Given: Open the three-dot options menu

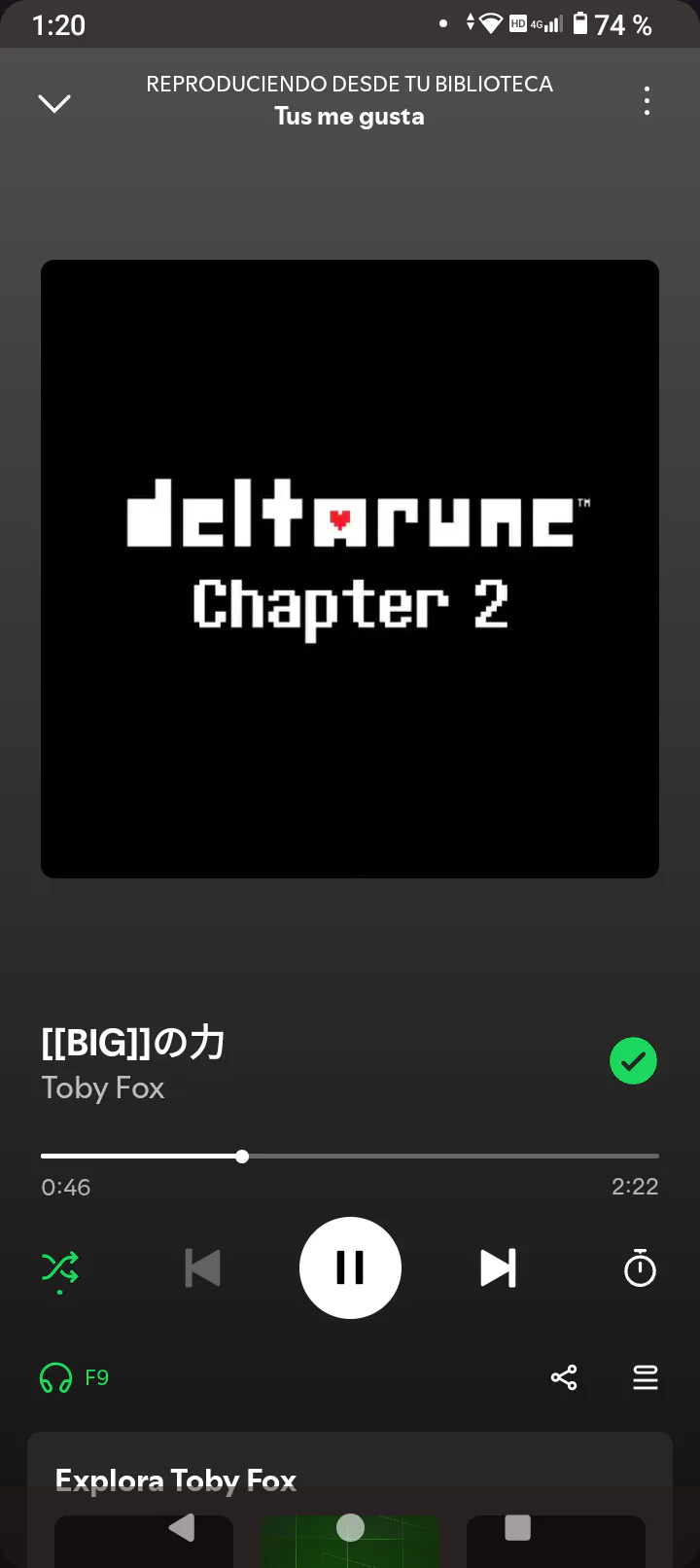Looking at the screenshot, I should 647,101.
